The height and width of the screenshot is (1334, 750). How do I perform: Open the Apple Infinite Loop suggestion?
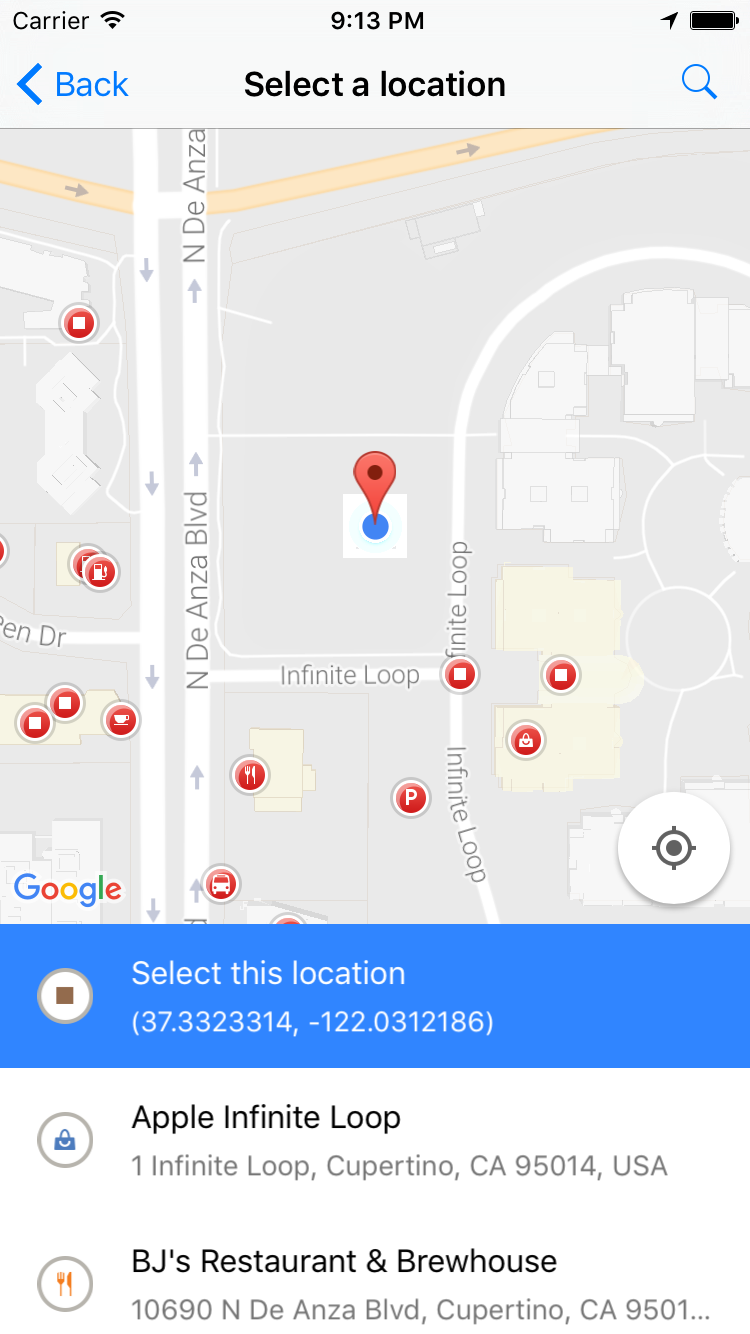[266, 1117]
